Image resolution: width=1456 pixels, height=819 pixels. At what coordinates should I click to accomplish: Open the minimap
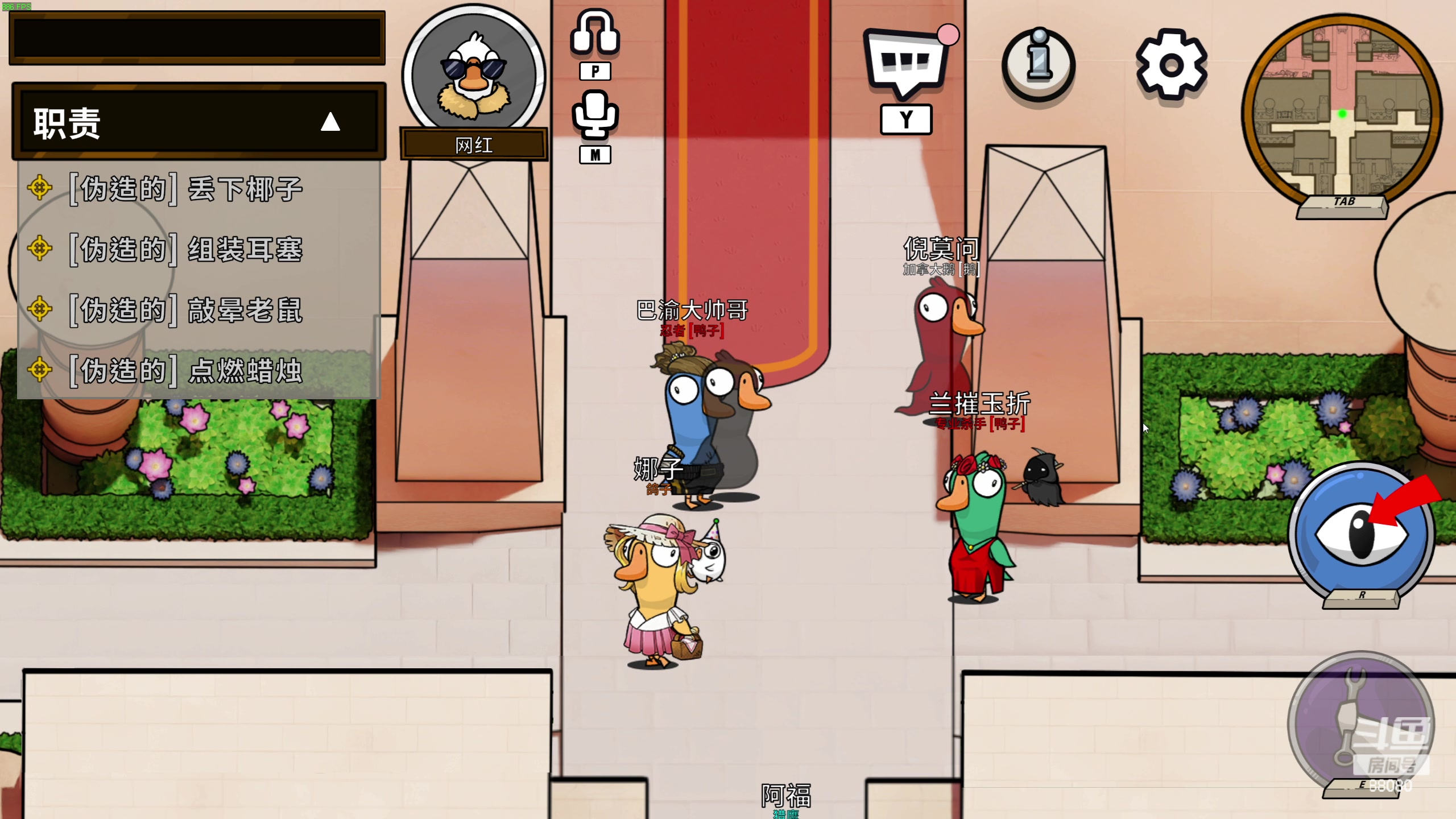[1342, 111]
